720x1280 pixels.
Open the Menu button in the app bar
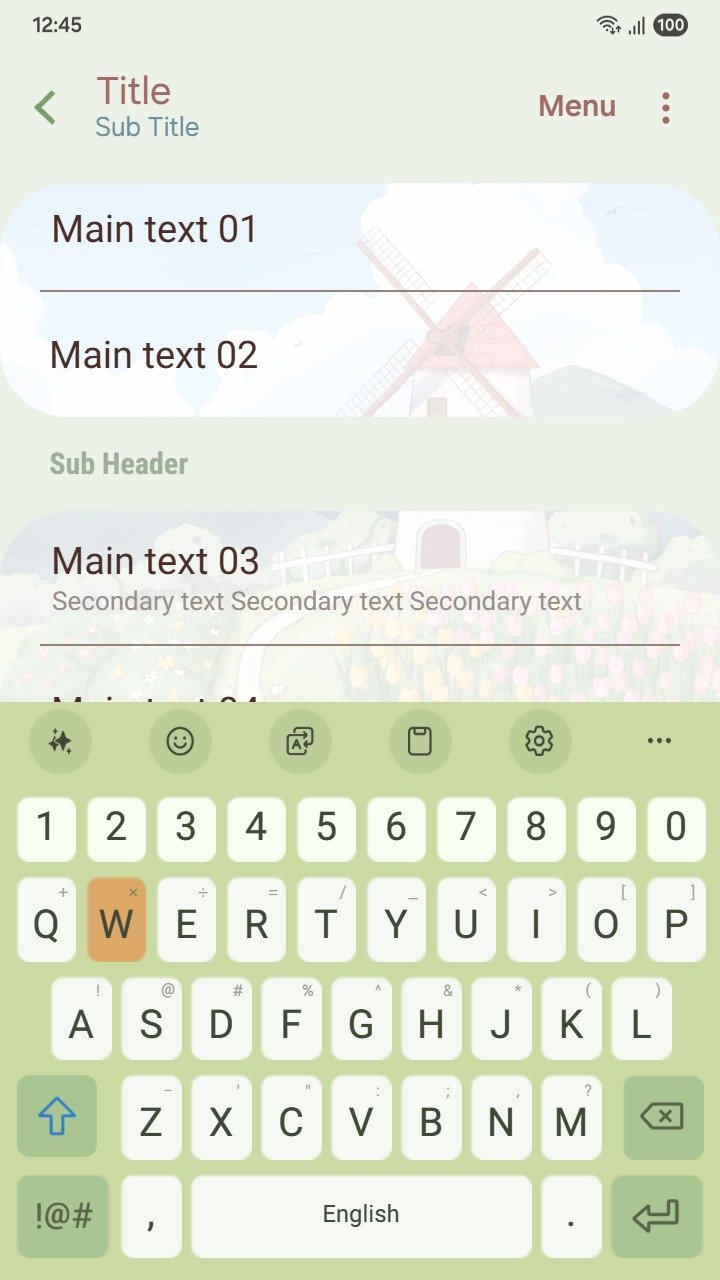(x=577, y=106)
